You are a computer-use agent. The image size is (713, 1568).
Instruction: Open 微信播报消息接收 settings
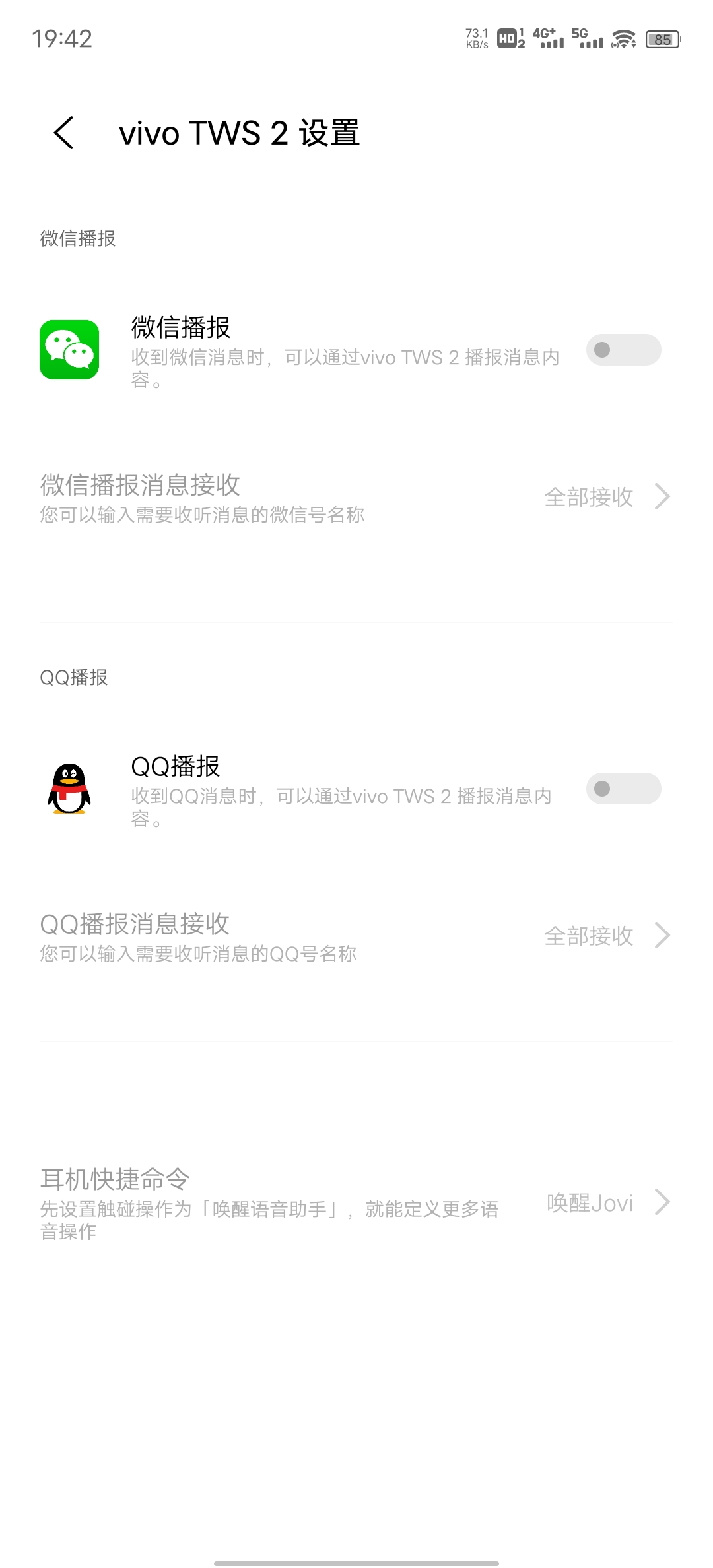click(x=356, y=497)
